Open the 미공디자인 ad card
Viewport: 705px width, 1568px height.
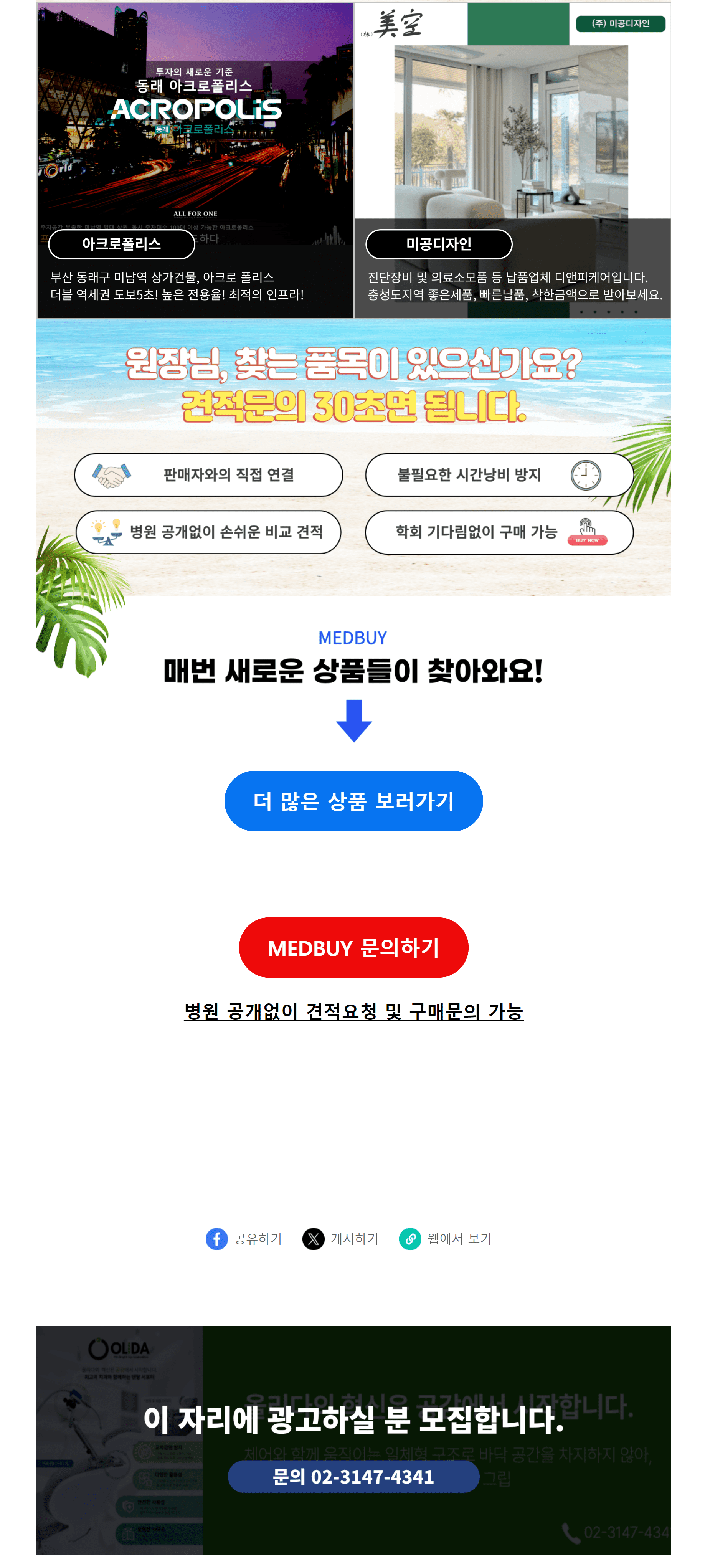(512, 161)
